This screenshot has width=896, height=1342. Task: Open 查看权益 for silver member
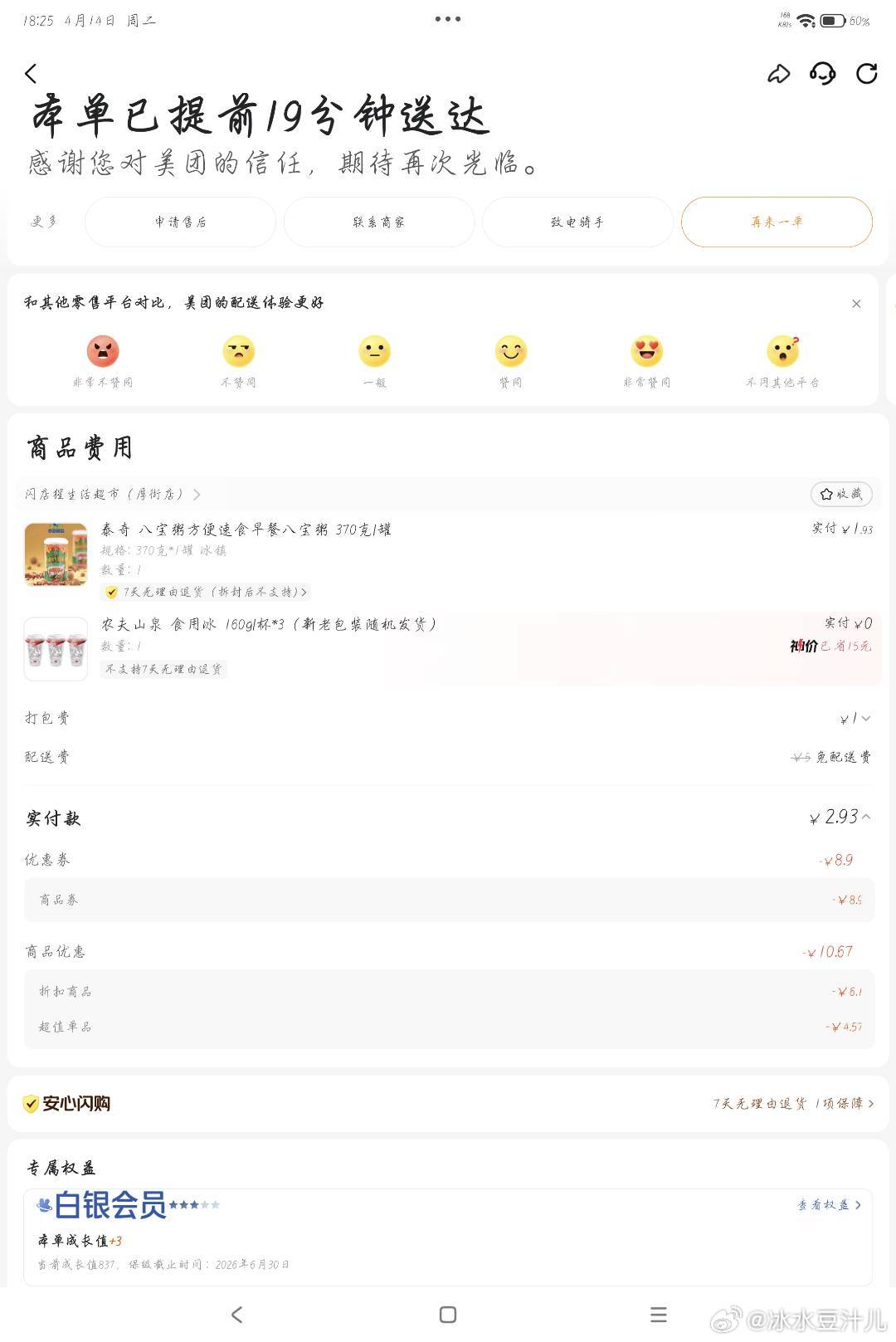coord(829,1204)
